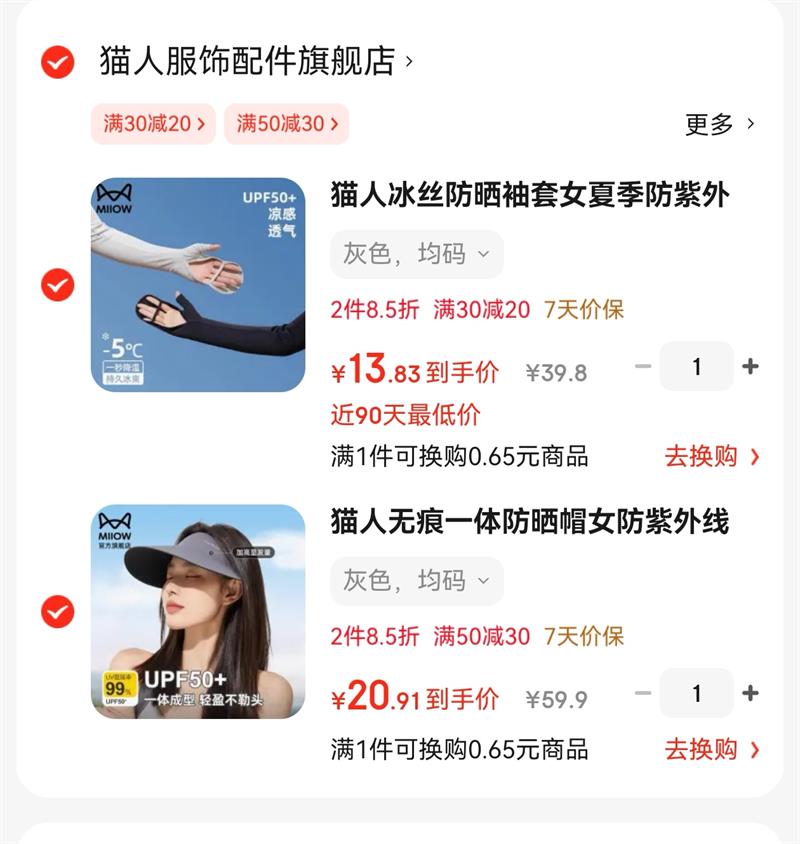Decrease quantity of the 冰丝防晒袖套

[x=643, y=367]
